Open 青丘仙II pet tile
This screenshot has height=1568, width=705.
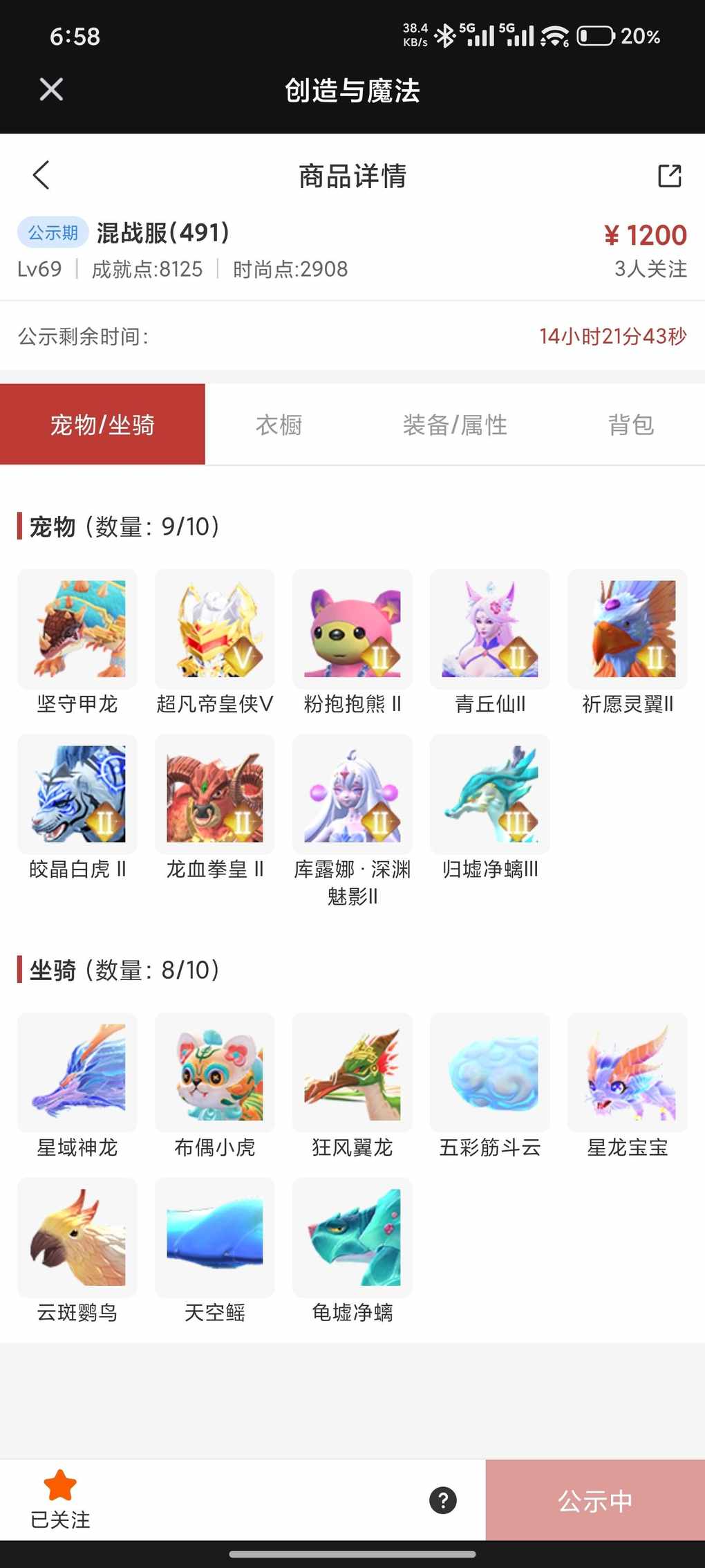[x=490, y=629]
